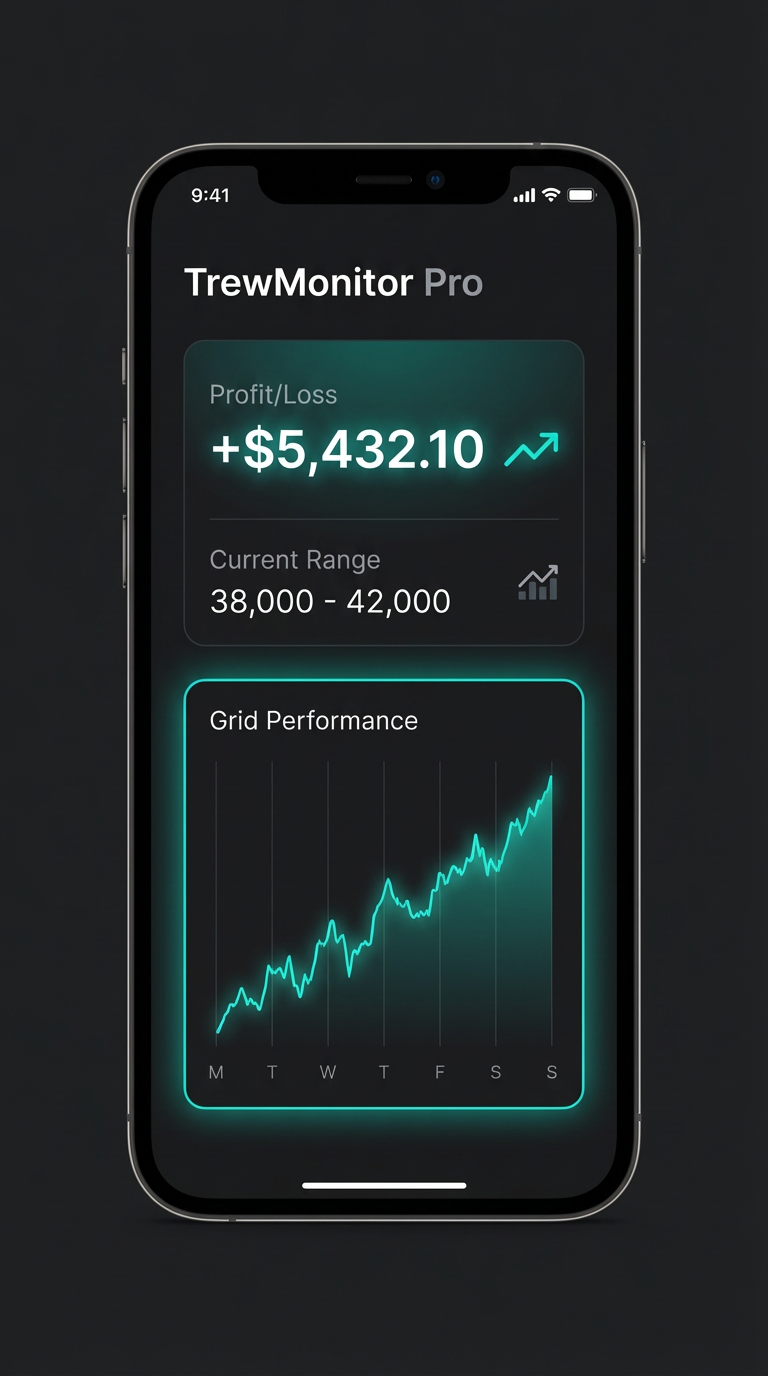The height and width of the screenshot is (1376, 768).
Task: Select the range value 38,000 - 42,000
Action: (x=331, y=600)
